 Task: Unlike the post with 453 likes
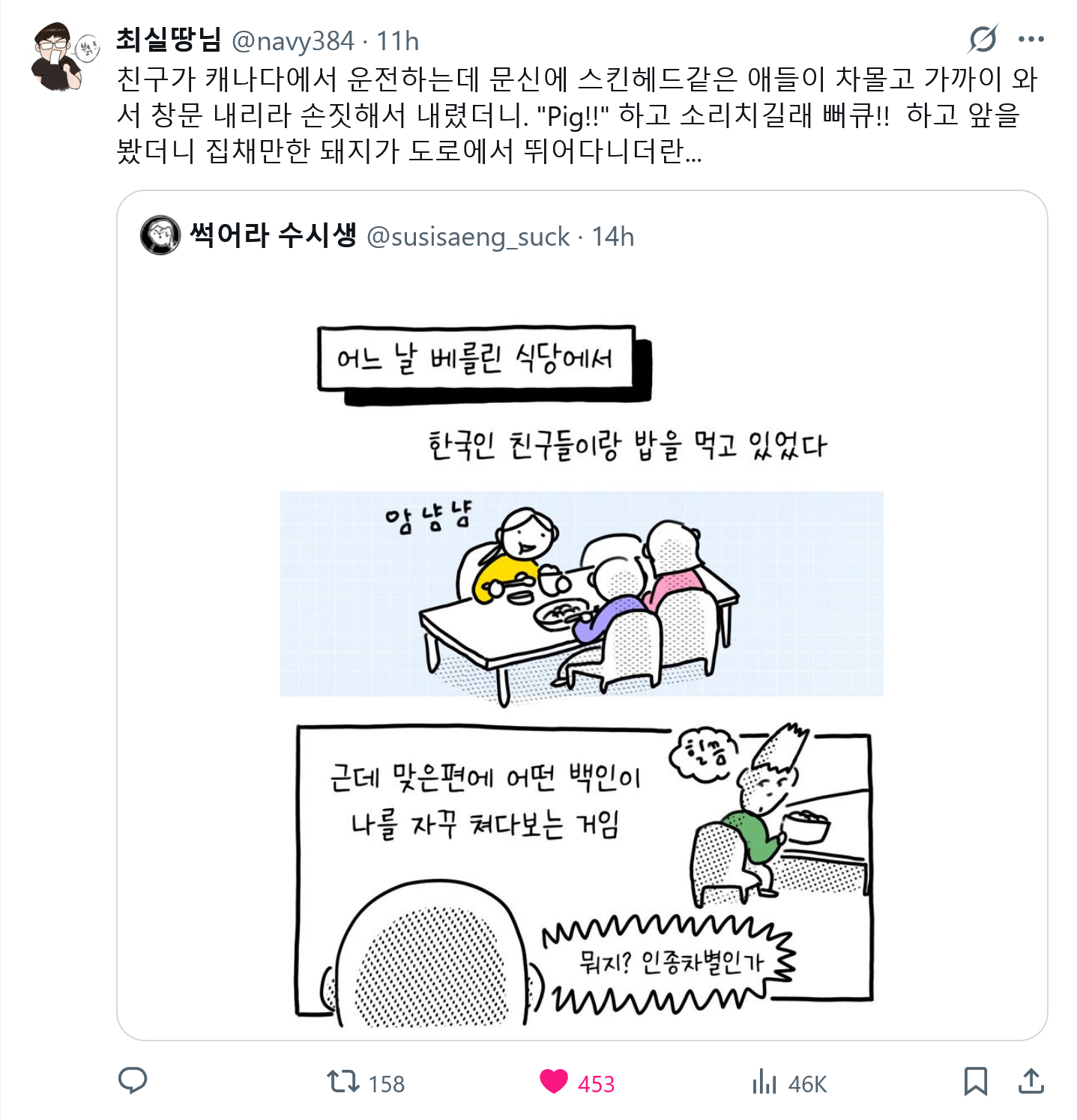click(x=555, y=1082)
